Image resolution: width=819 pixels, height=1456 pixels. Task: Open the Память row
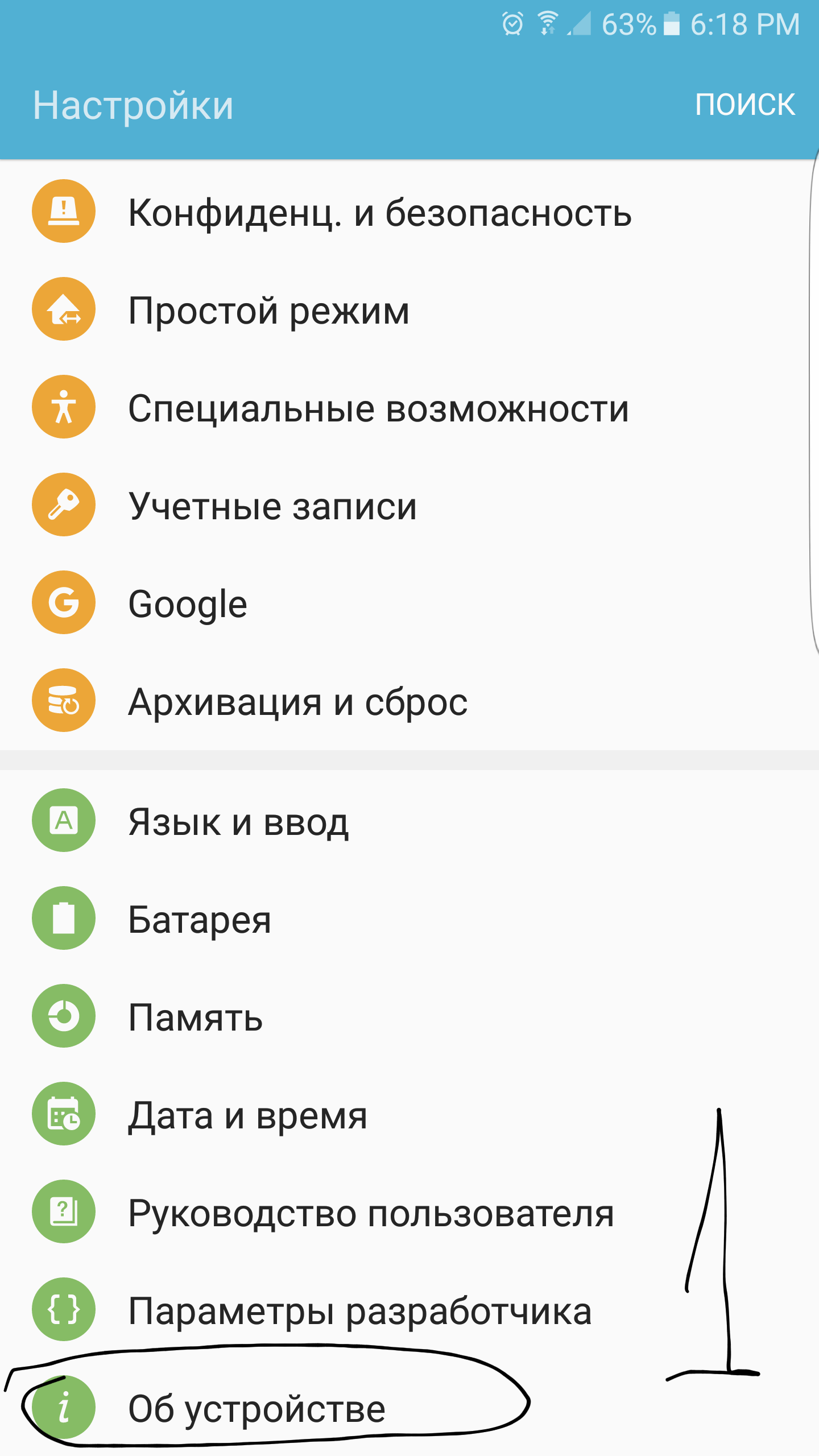point(196,1017)
